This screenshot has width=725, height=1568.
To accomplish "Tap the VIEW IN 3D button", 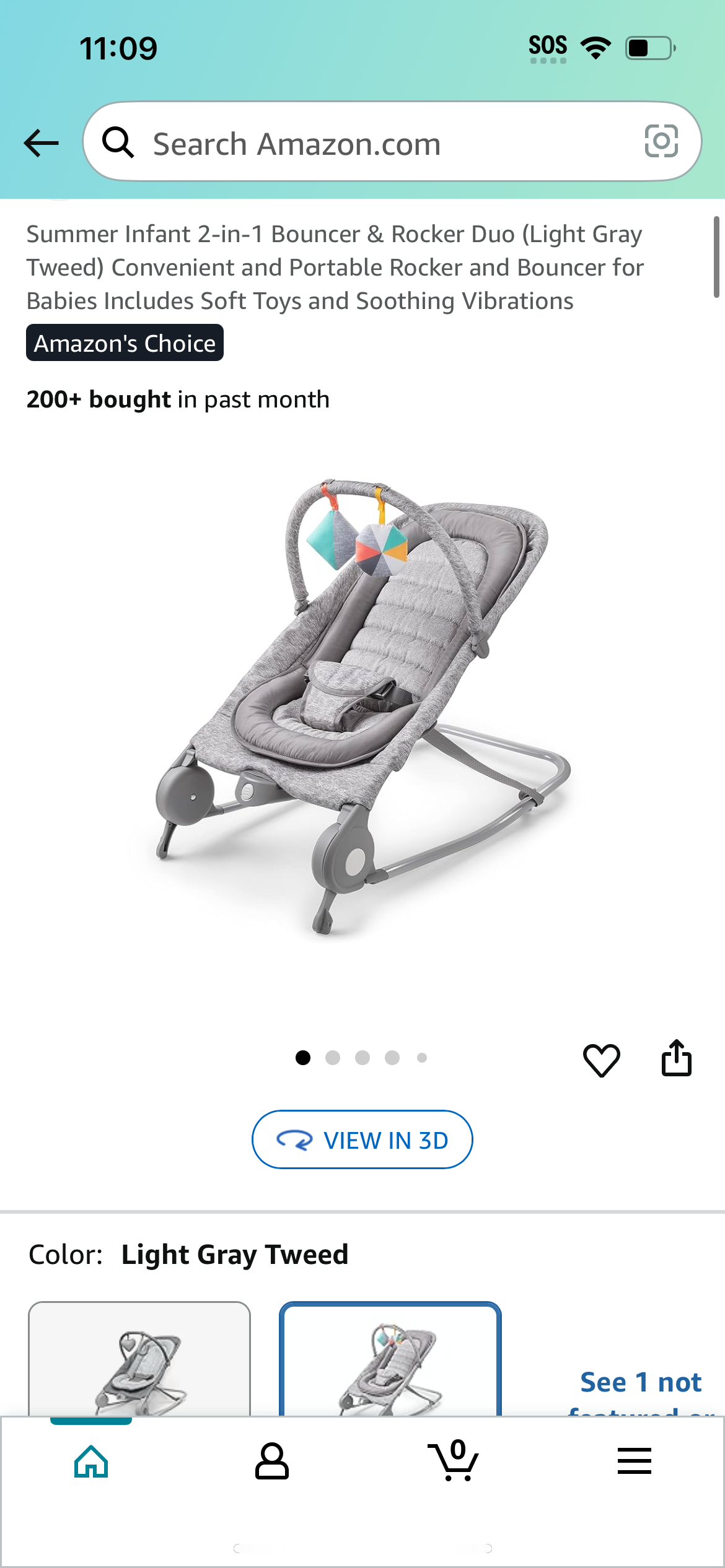I will (362, 1139).
